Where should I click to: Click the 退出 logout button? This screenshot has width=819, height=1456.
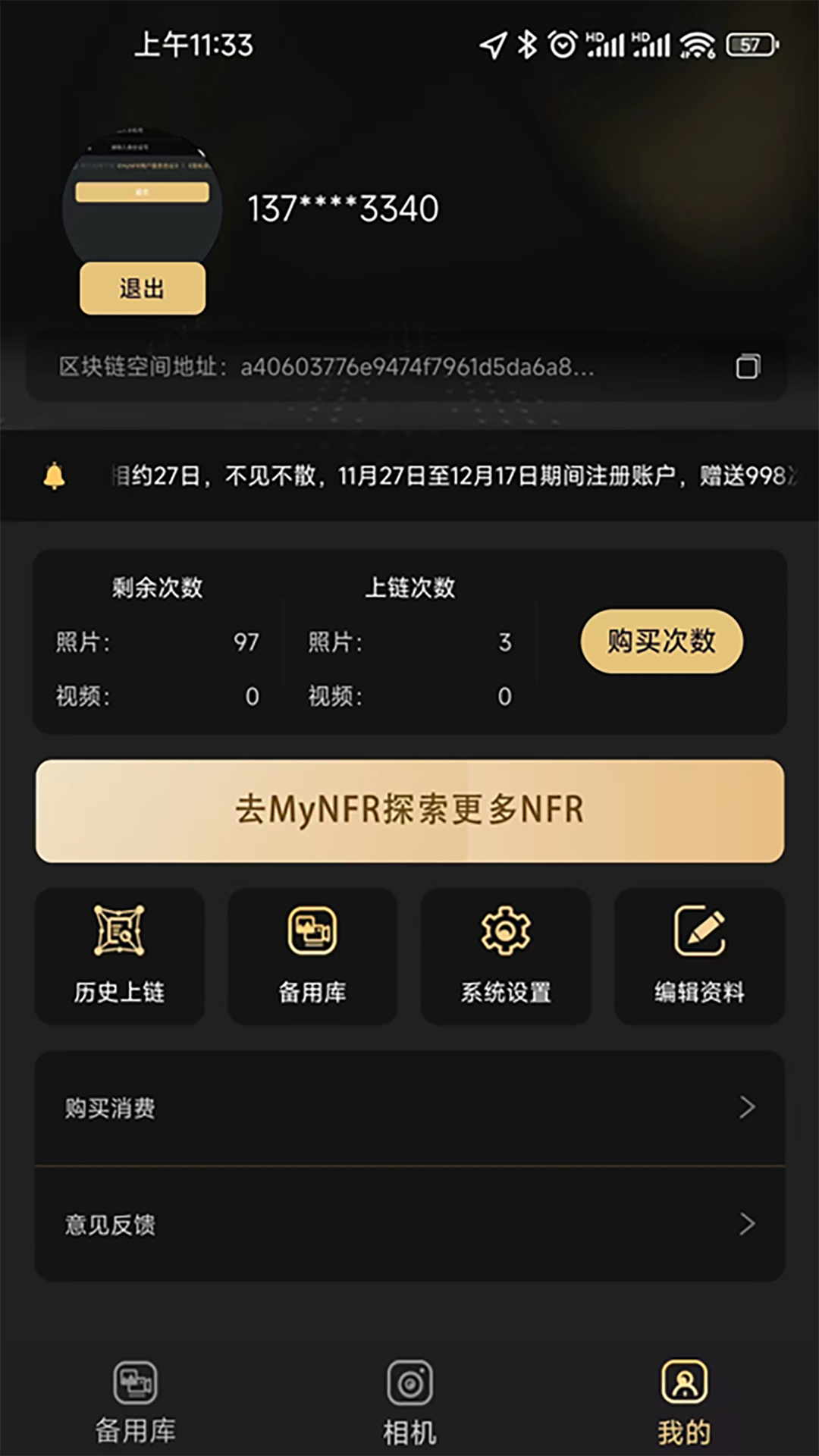(142, 290)
